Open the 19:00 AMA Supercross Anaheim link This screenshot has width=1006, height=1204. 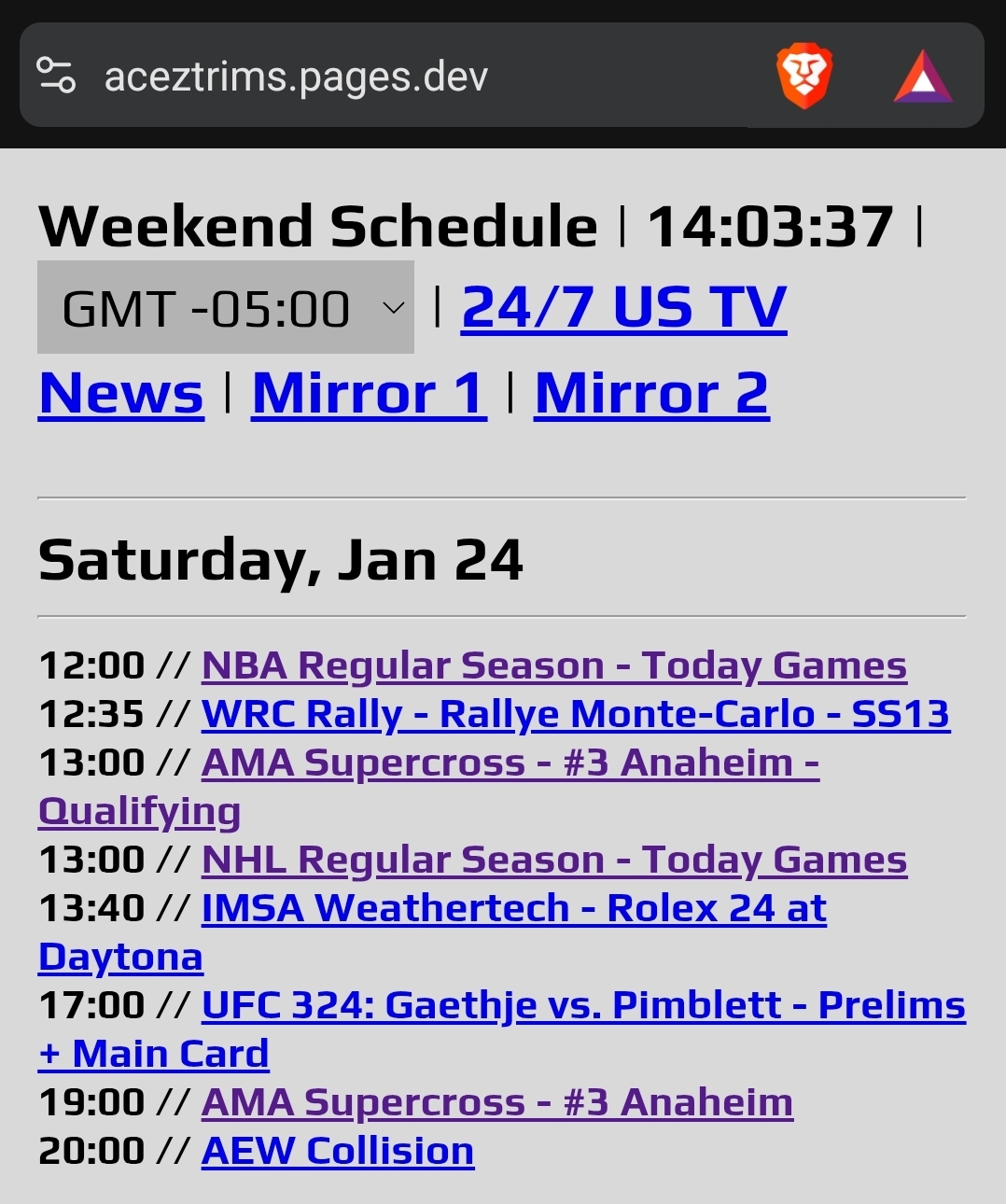click(496, 1102)
